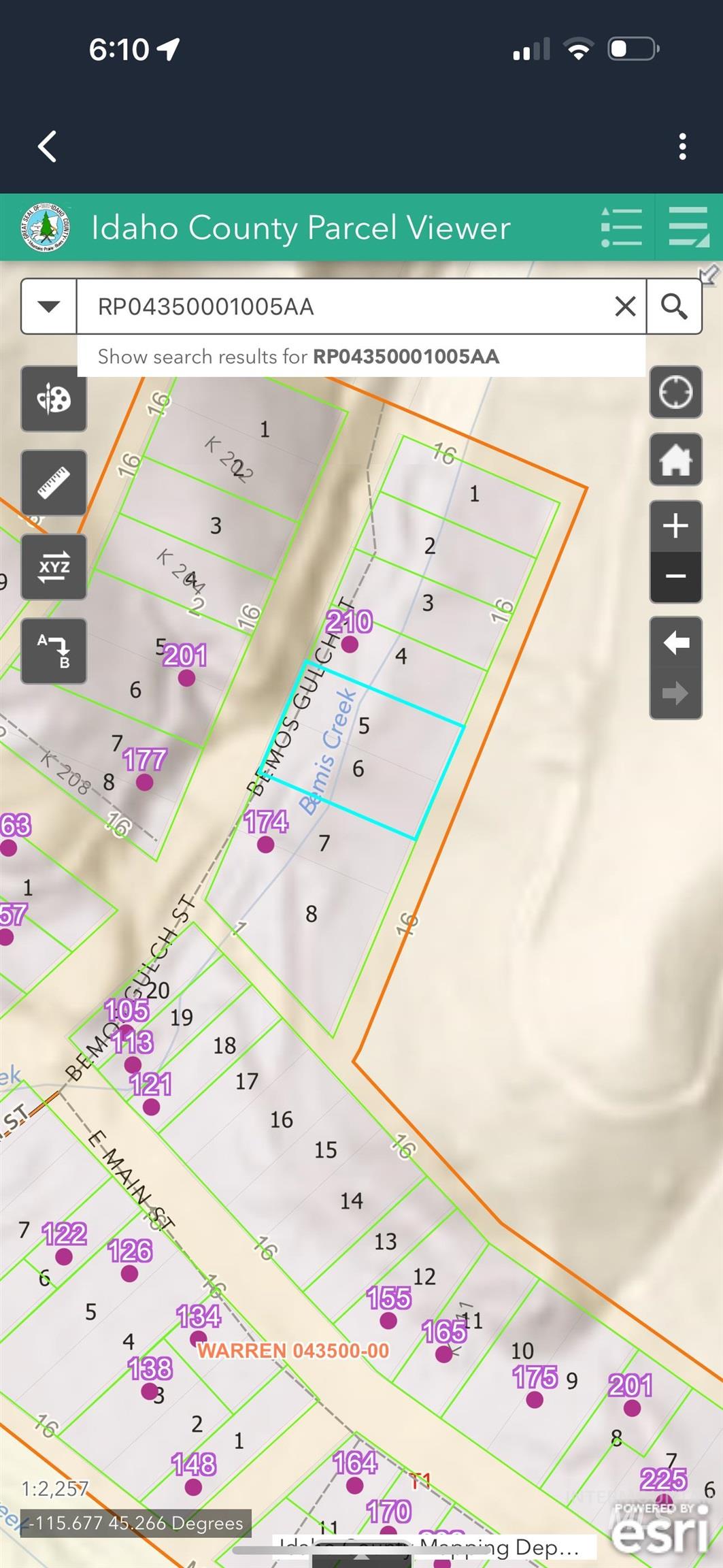The height and width of the screenshot is (1568, 723).
Task: Open the draw palette tool
Action: (x=54, y=399)
